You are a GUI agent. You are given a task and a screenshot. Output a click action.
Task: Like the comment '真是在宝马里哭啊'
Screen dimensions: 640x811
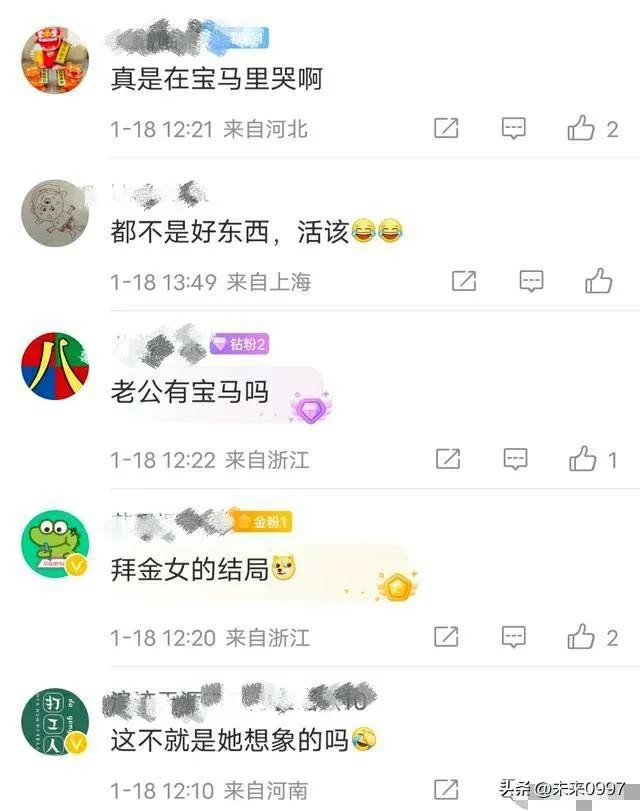point(582,129)
